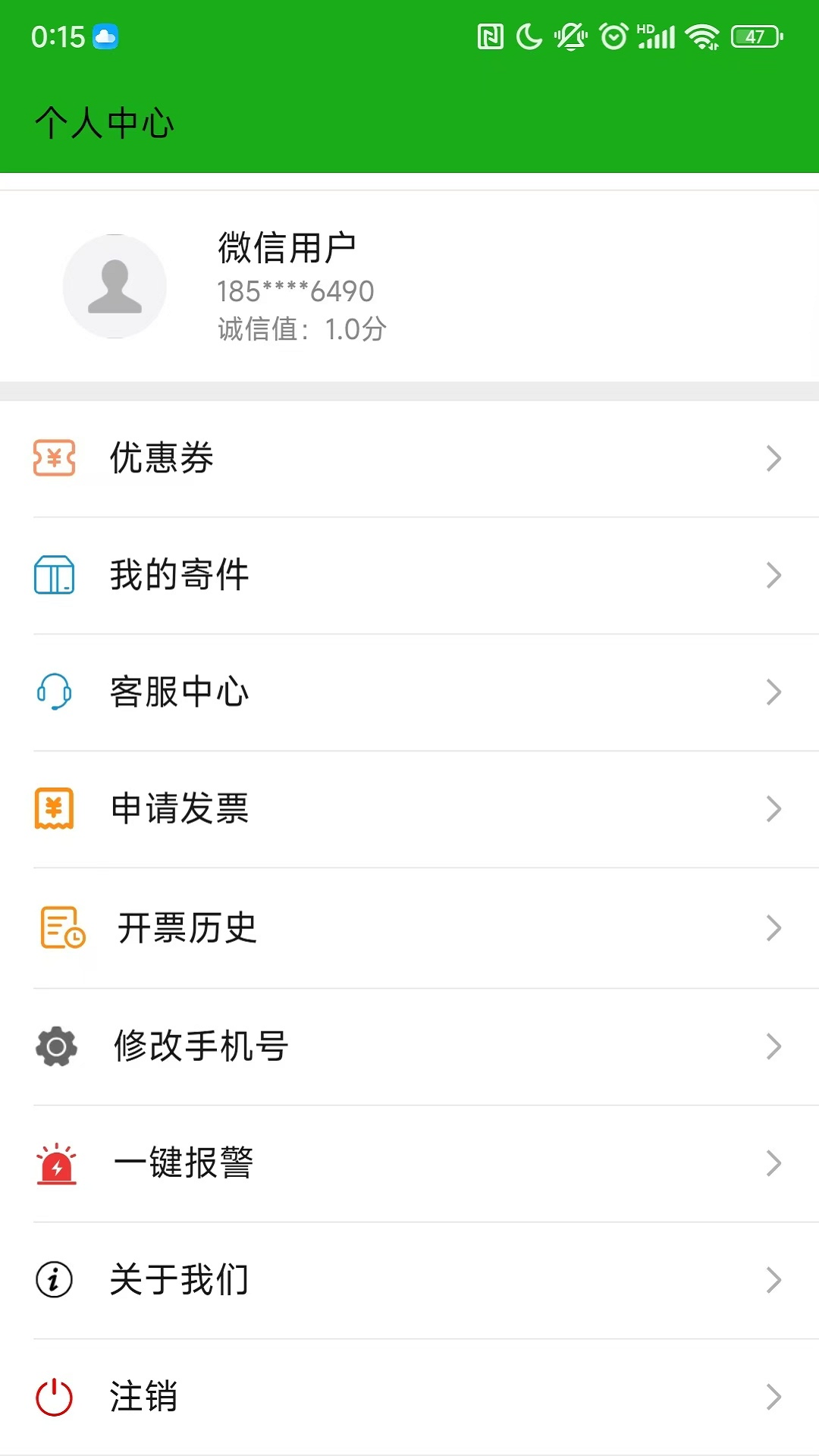819x1456 pixels.
Task: Tap the 注销 power icon
Action: click(x=55, y=1395)
